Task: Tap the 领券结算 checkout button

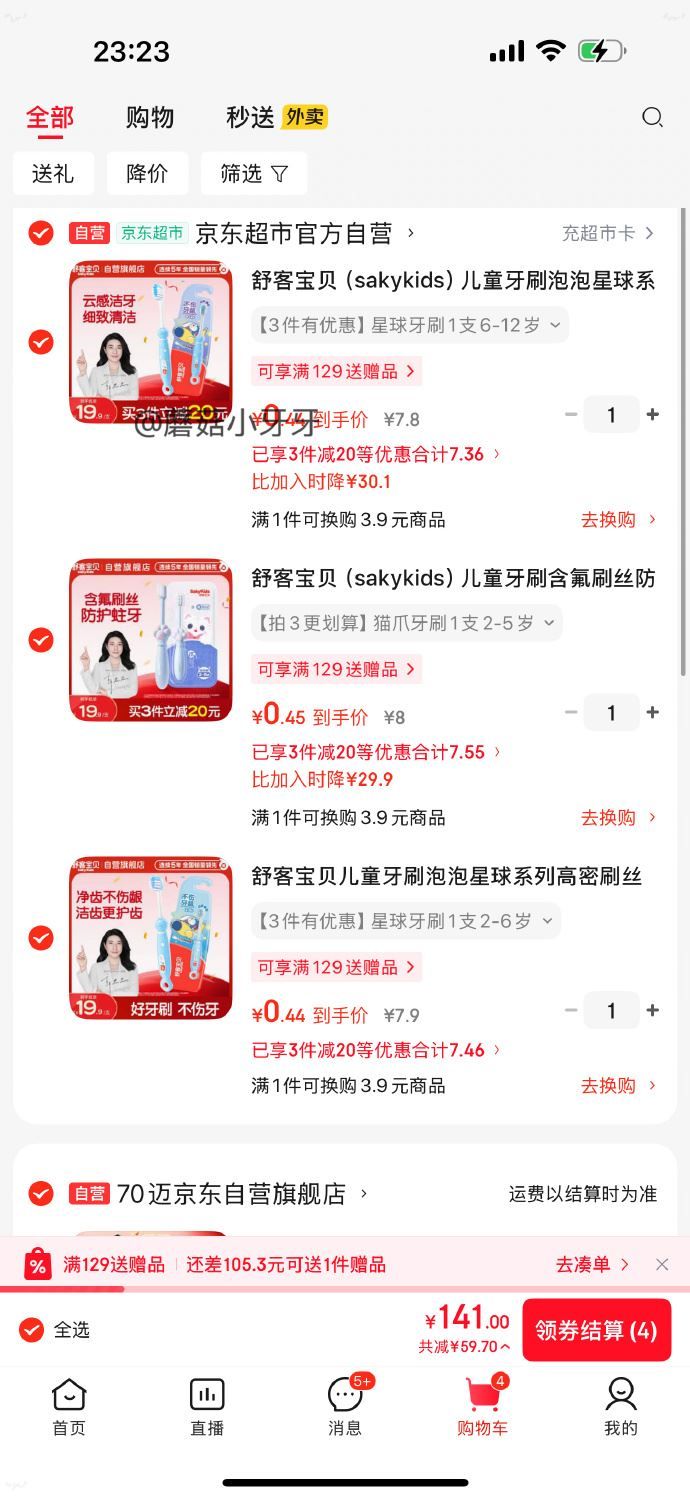Action: (596, 1330)
